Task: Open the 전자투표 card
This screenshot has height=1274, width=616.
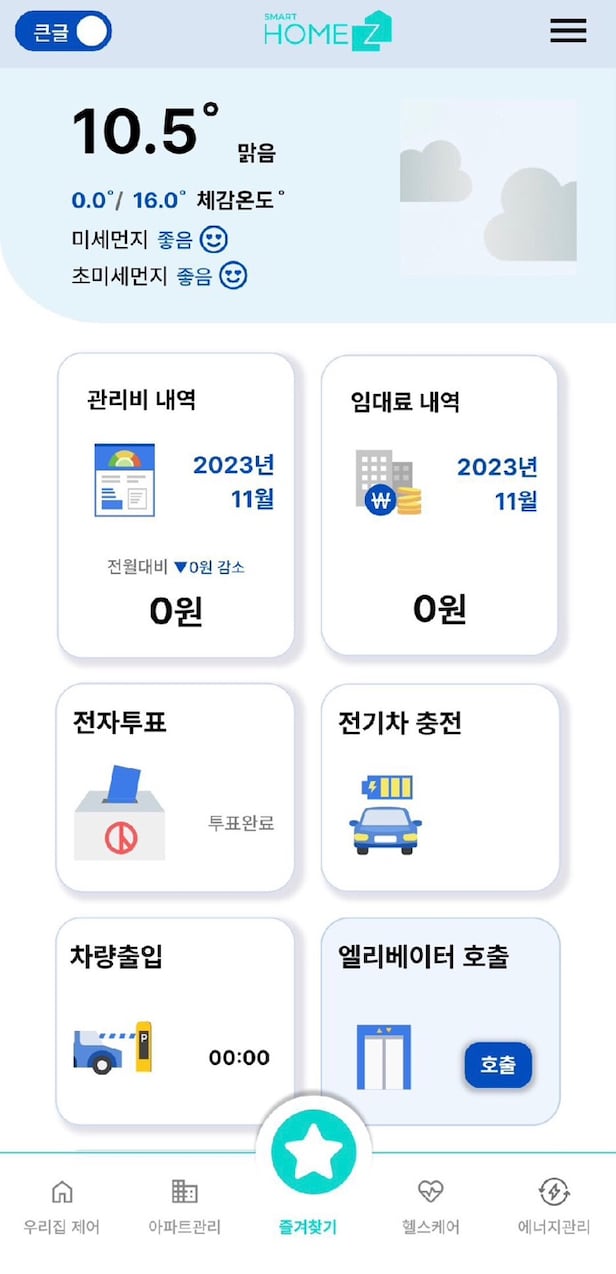Action: point(176,787)
